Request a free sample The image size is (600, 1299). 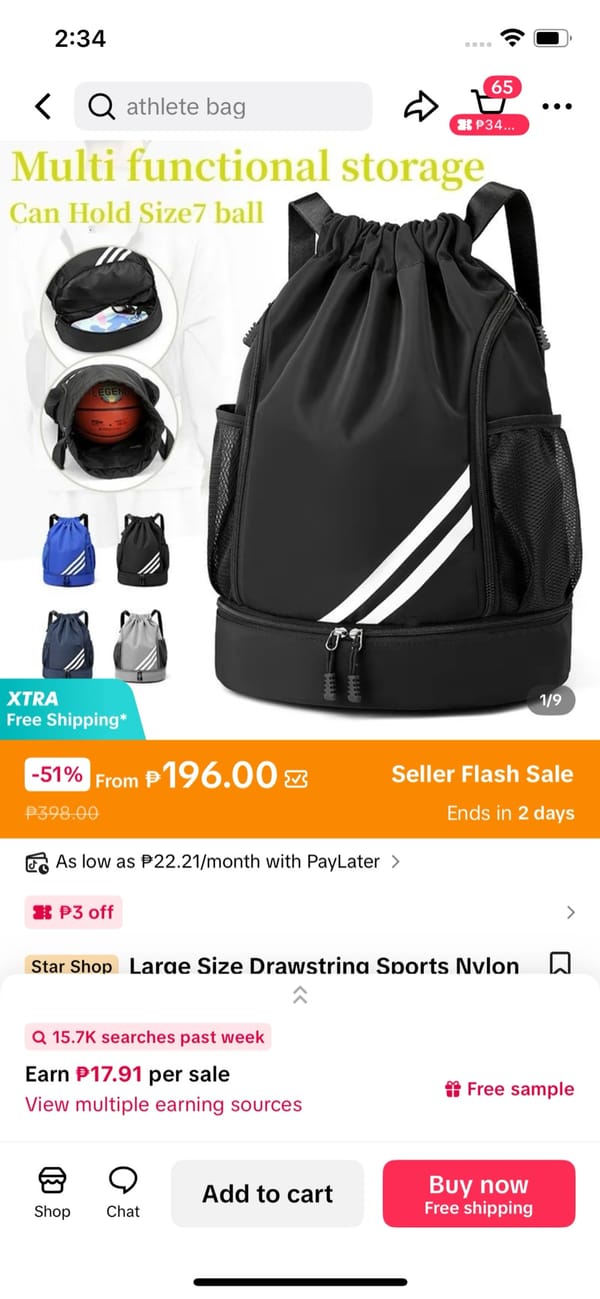click(x=509, y=1089)
